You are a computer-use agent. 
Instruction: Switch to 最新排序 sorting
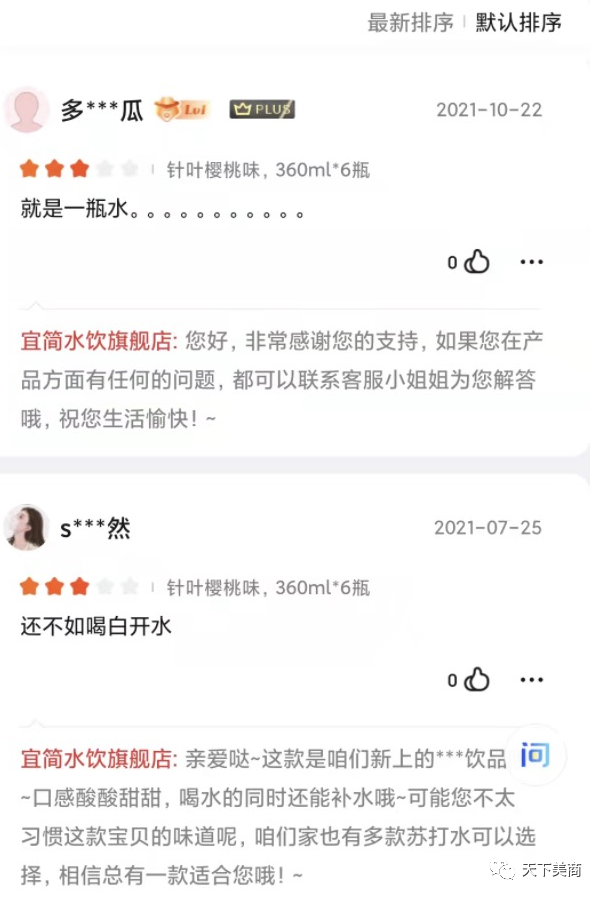pyautogui.click(x=410, y=22)
